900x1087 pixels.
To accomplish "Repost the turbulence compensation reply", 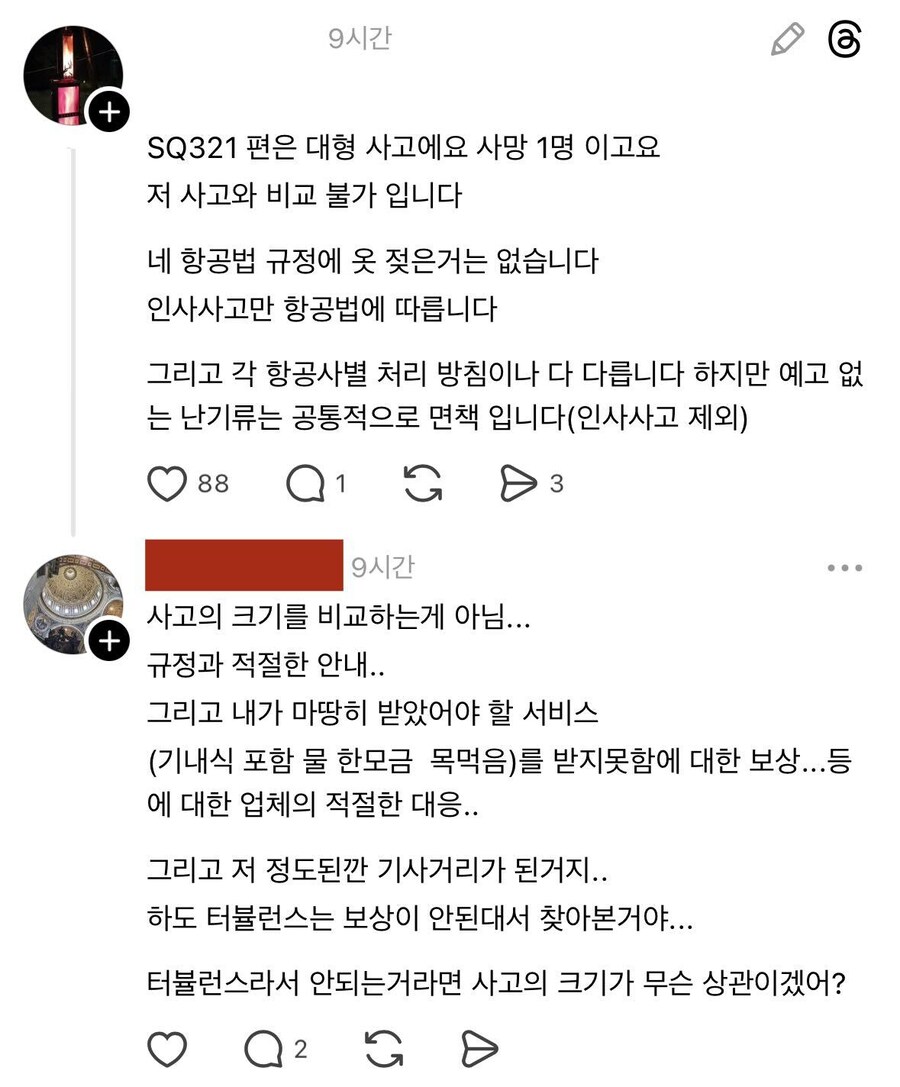I will (x=383, y=1049).
